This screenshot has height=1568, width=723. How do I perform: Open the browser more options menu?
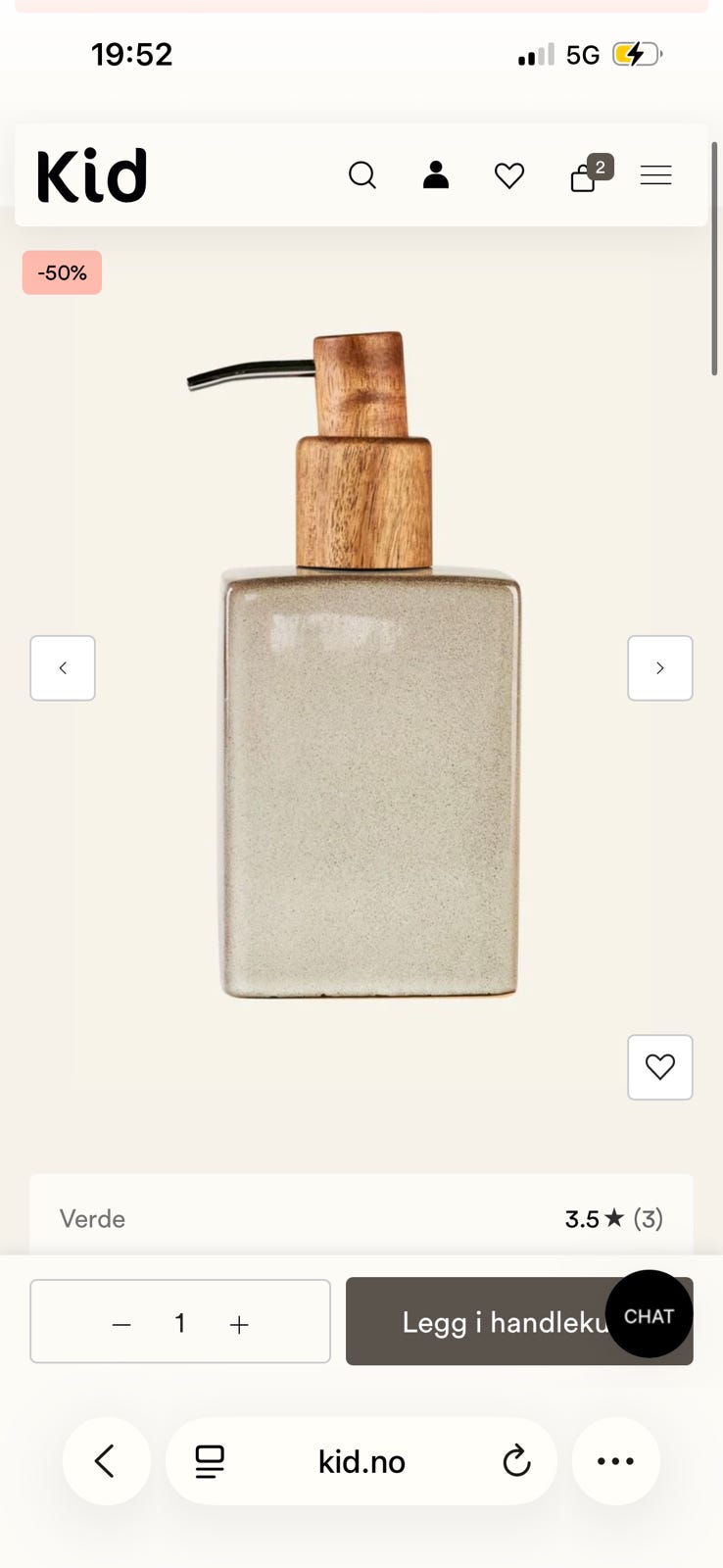point(616,1461)
